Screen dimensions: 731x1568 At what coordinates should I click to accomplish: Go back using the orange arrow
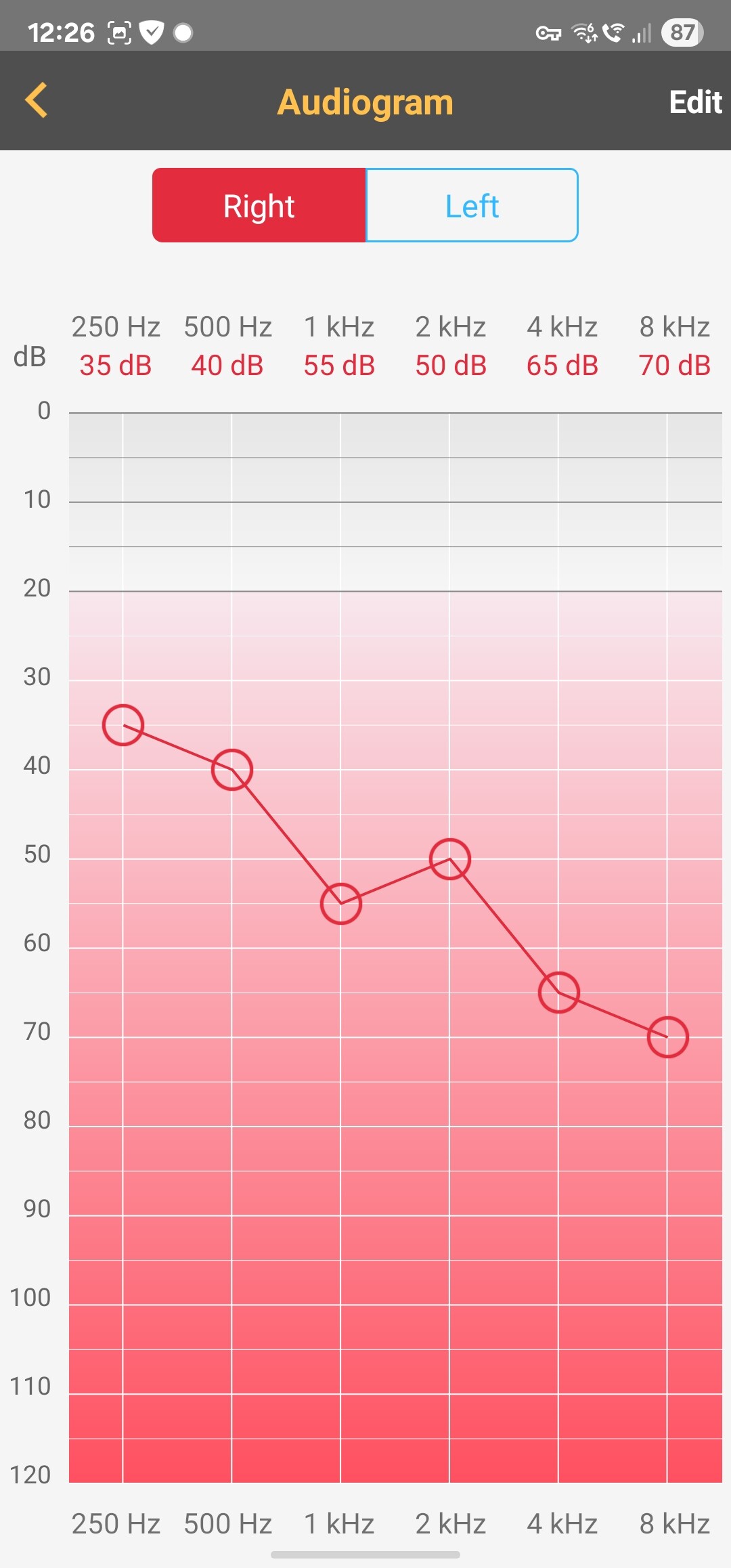(37, 100)
